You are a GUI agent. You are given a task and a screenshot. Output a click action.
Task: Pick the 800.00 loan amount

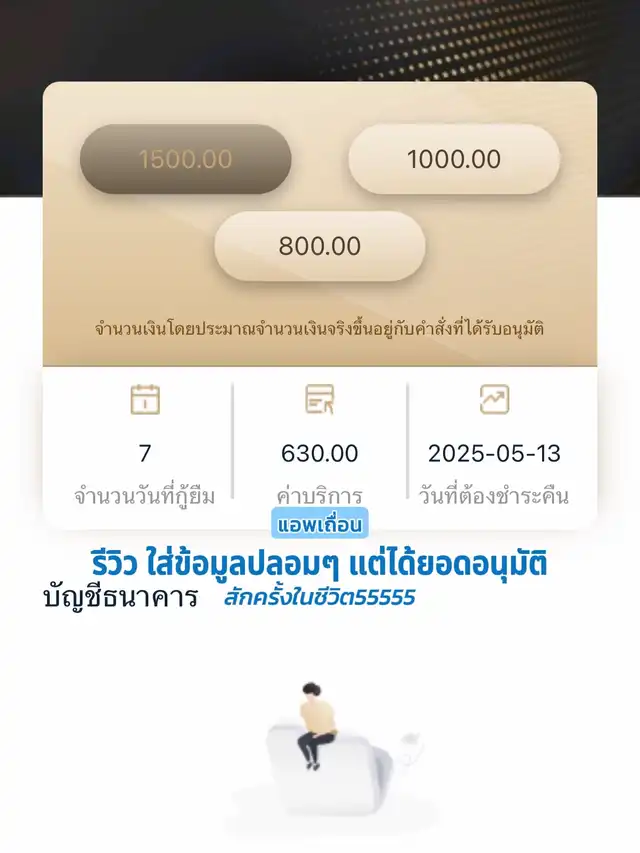(x=319, y=246)
